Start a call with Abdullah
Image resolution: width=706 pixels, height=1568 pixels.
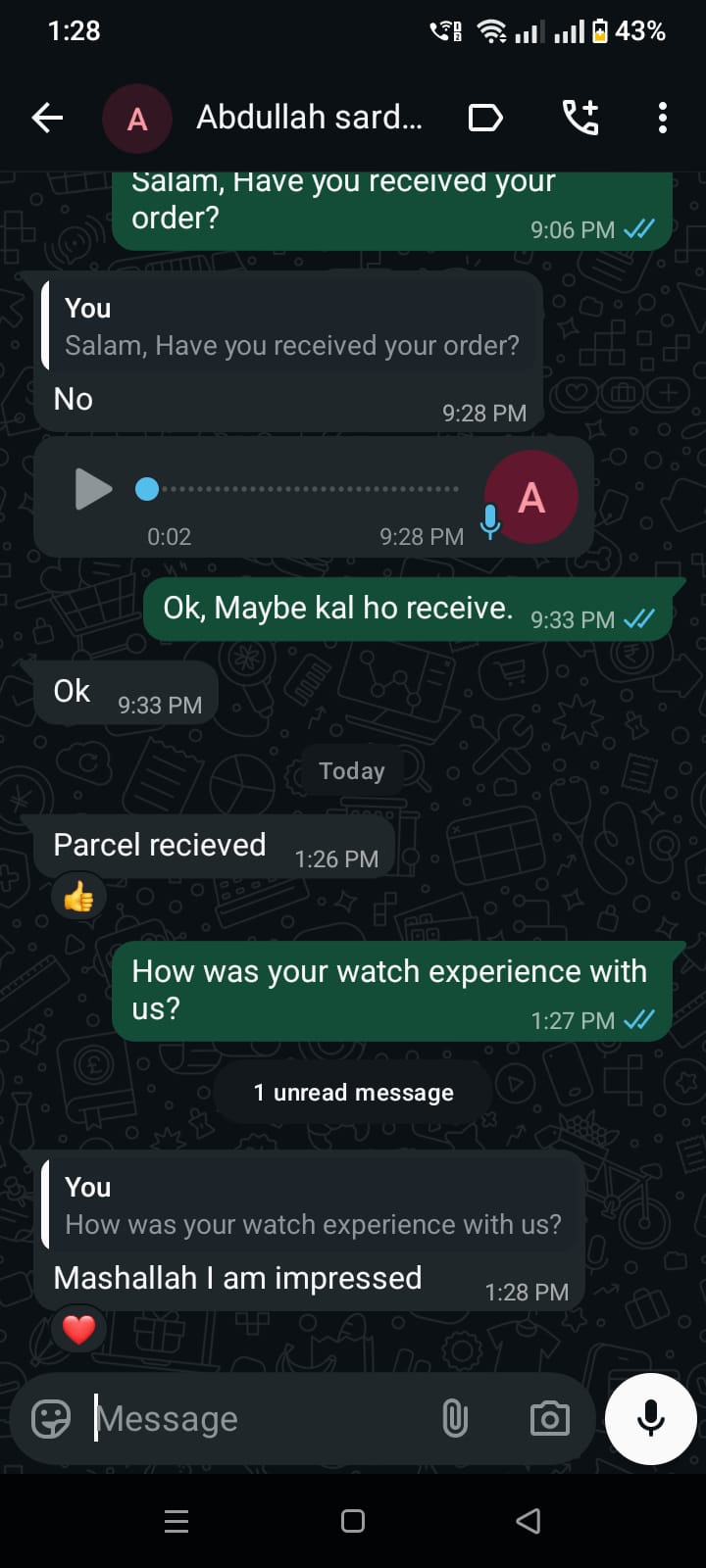(580, 118)
